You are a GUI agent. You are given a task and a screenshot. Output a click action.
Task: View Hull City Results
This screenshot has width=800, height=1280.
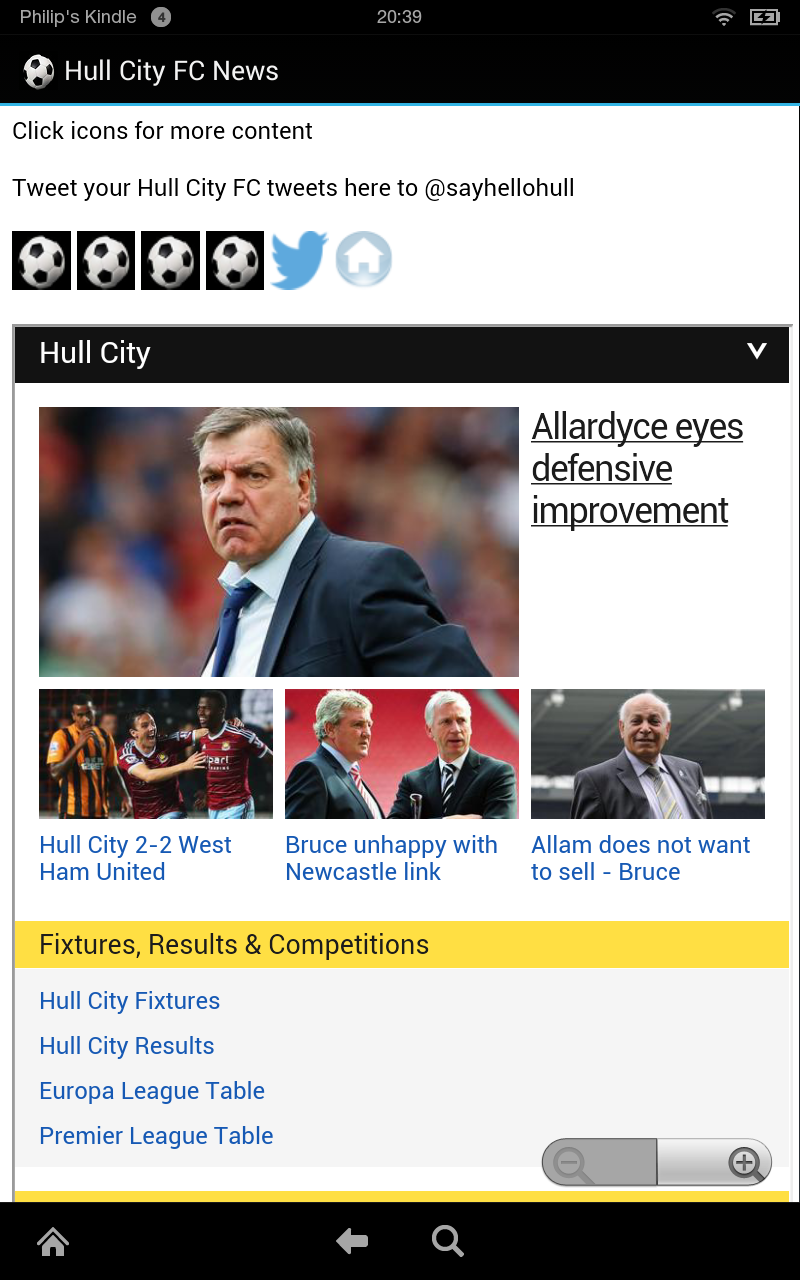(127, 1046)
